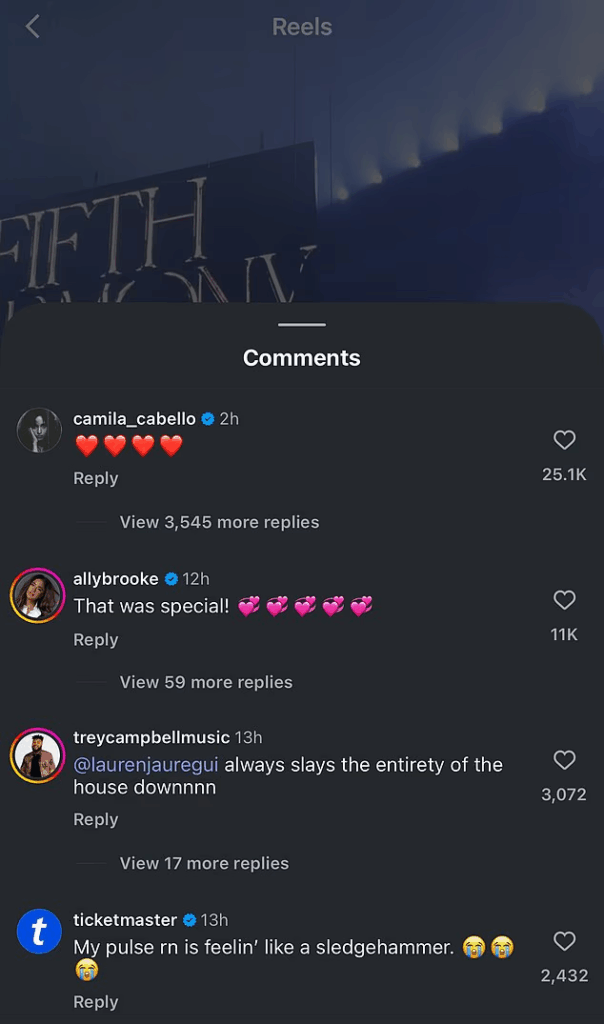Image resolution: width=604 pixels, height=1024 pixels.
Task: Expand the 59 more replies
Action: click(x=206, y=682)
